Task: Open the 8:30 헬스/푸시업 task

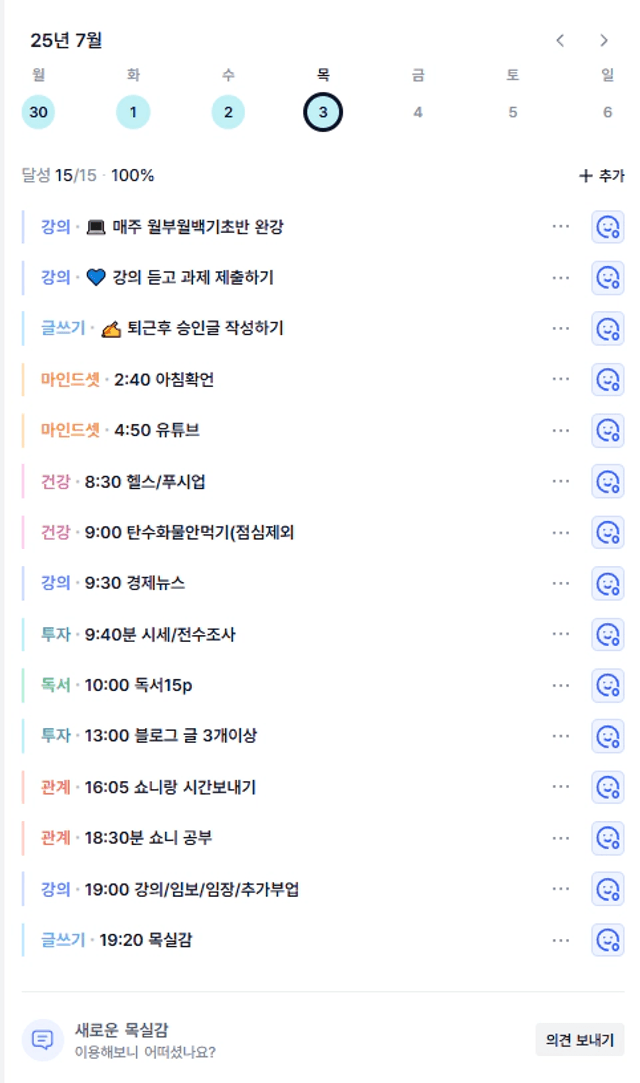Action: [x=145, y=481]
